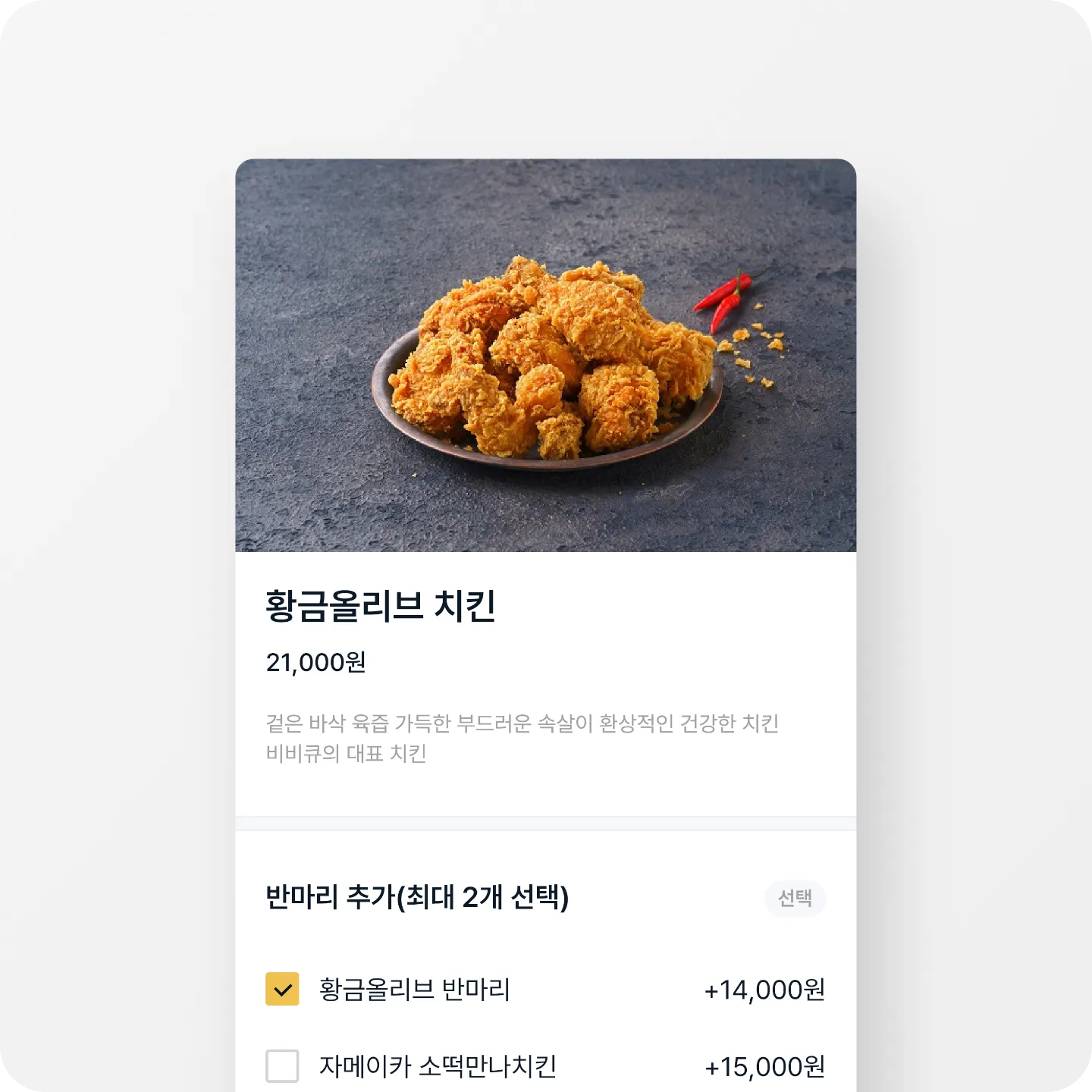Uncheck 황금올리브 반마리 option
This screenshot has height=1092, width=1092.
pyautogui.click(x=282, y=989)
